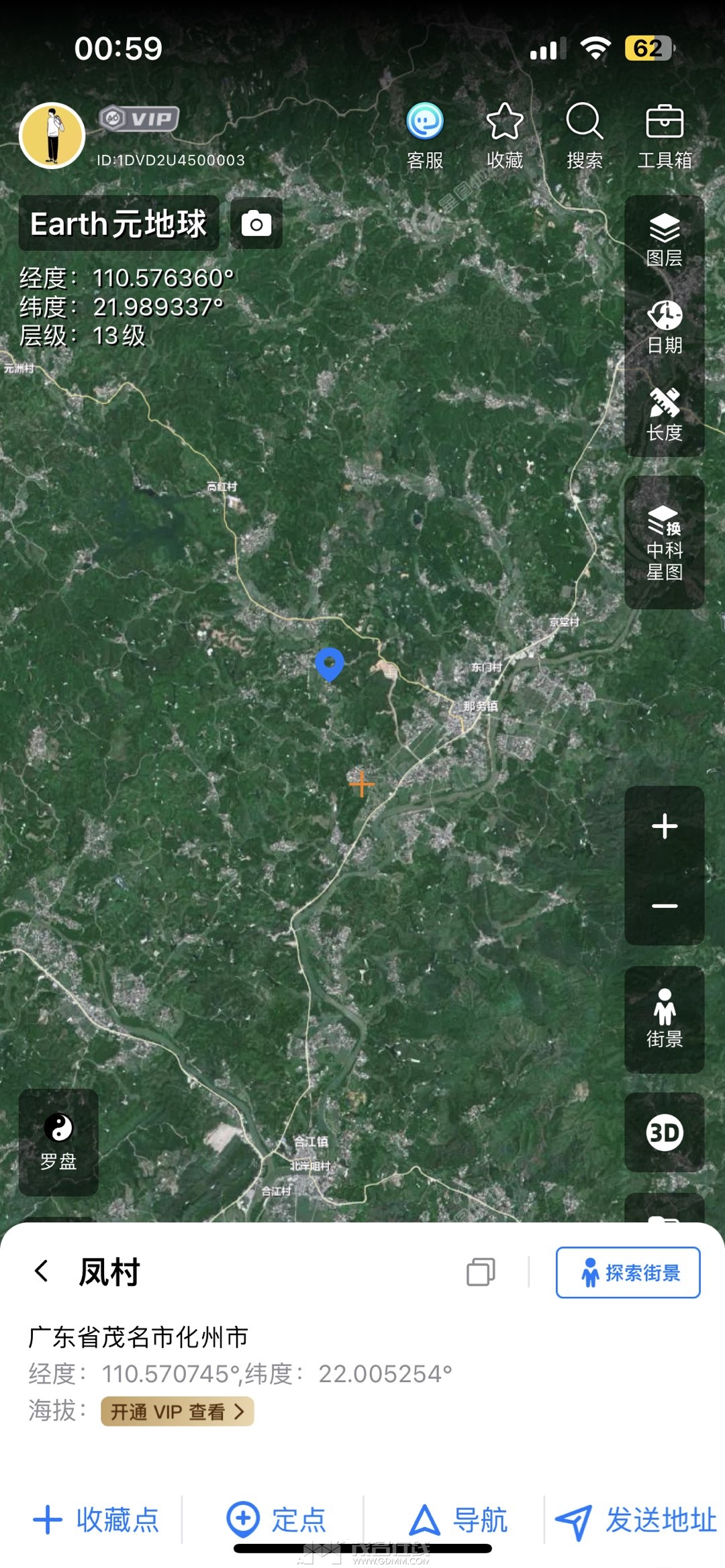
Task: Open the 罗盘 compass tool
Action: [x=58, y=1141]
